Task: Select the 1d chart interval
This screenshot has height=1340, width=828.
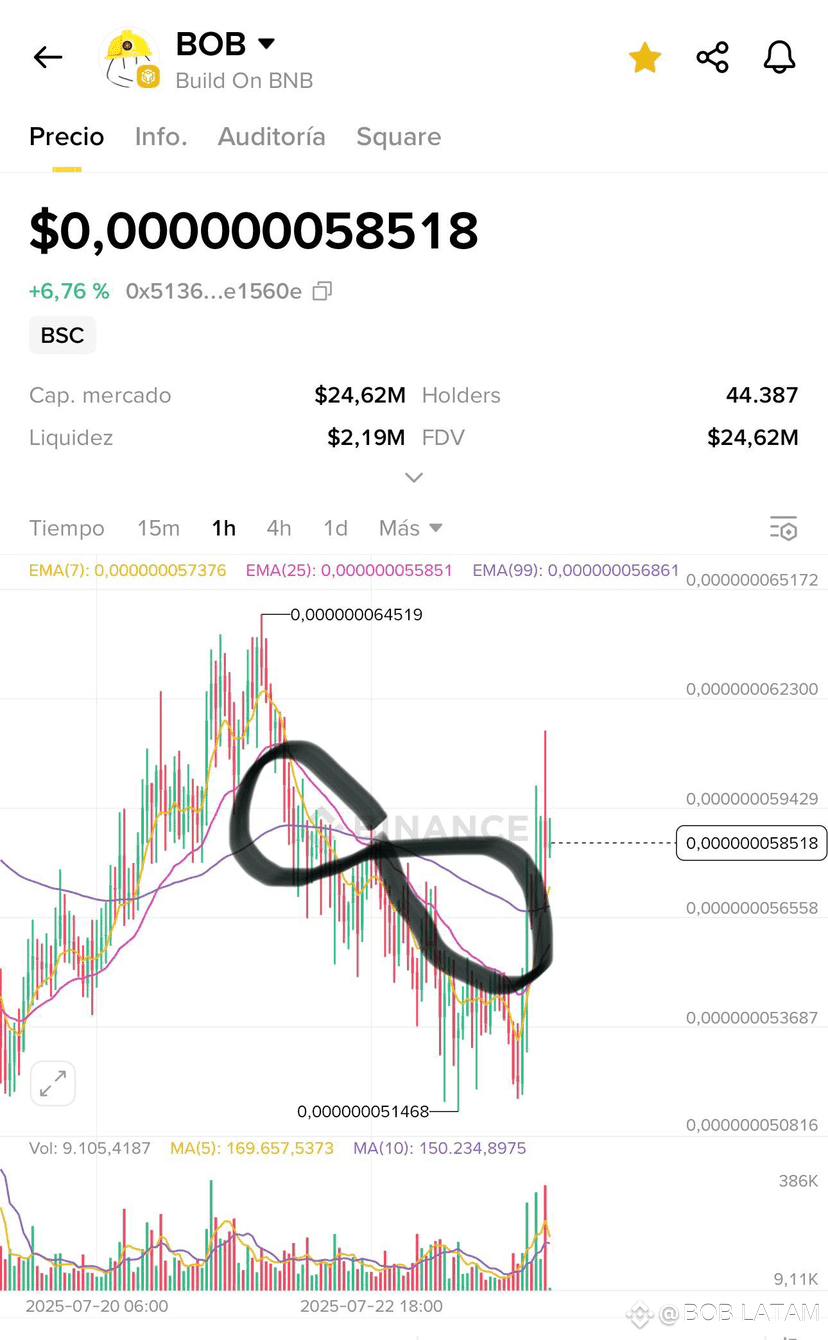Action: (335, 528)
